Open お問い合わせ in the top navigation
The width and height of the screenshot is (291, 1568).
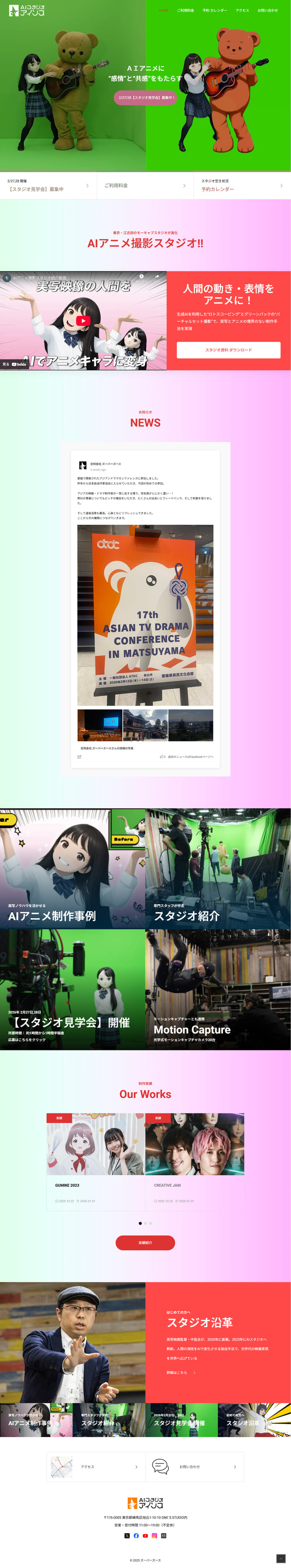click(267, 10)
